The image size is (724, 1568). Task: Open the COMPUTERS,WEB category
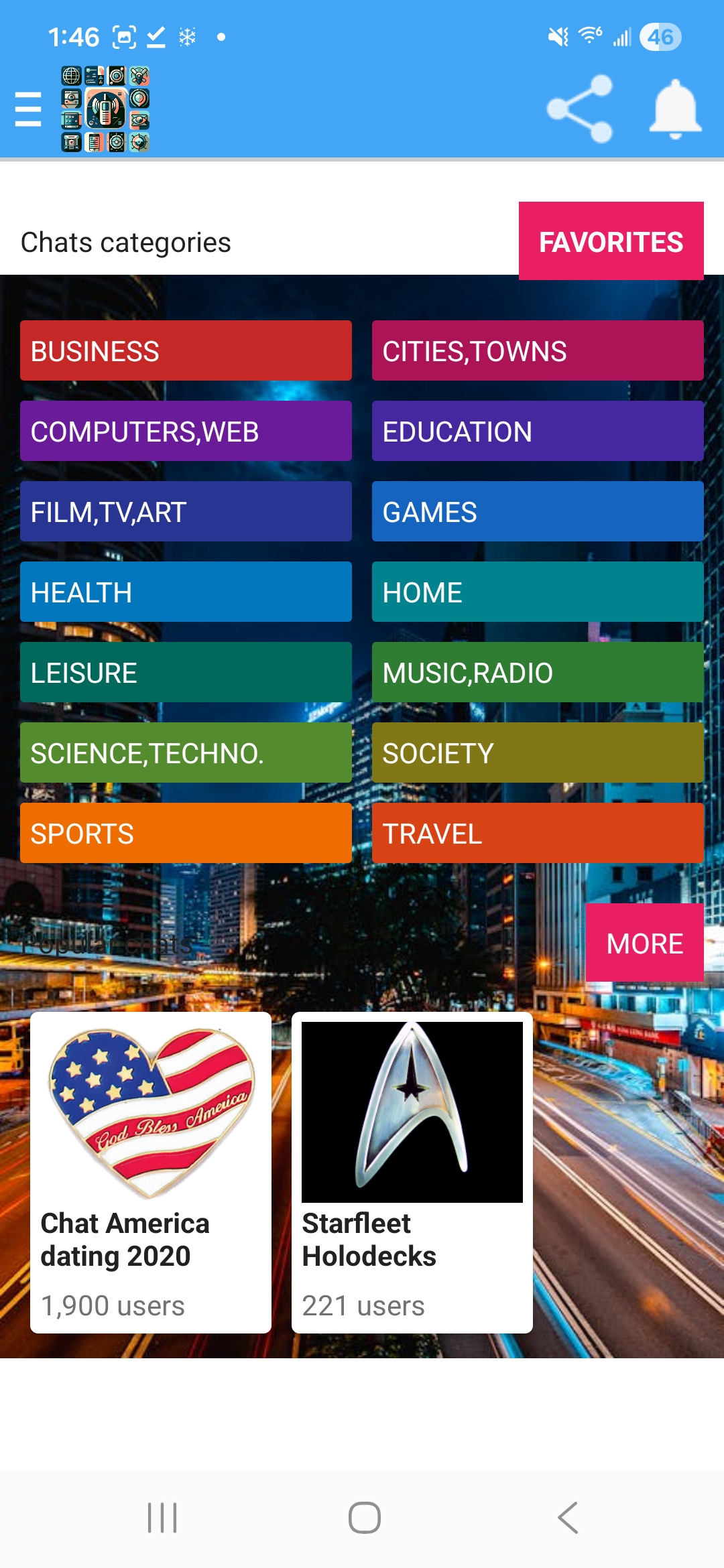point(186,431)
